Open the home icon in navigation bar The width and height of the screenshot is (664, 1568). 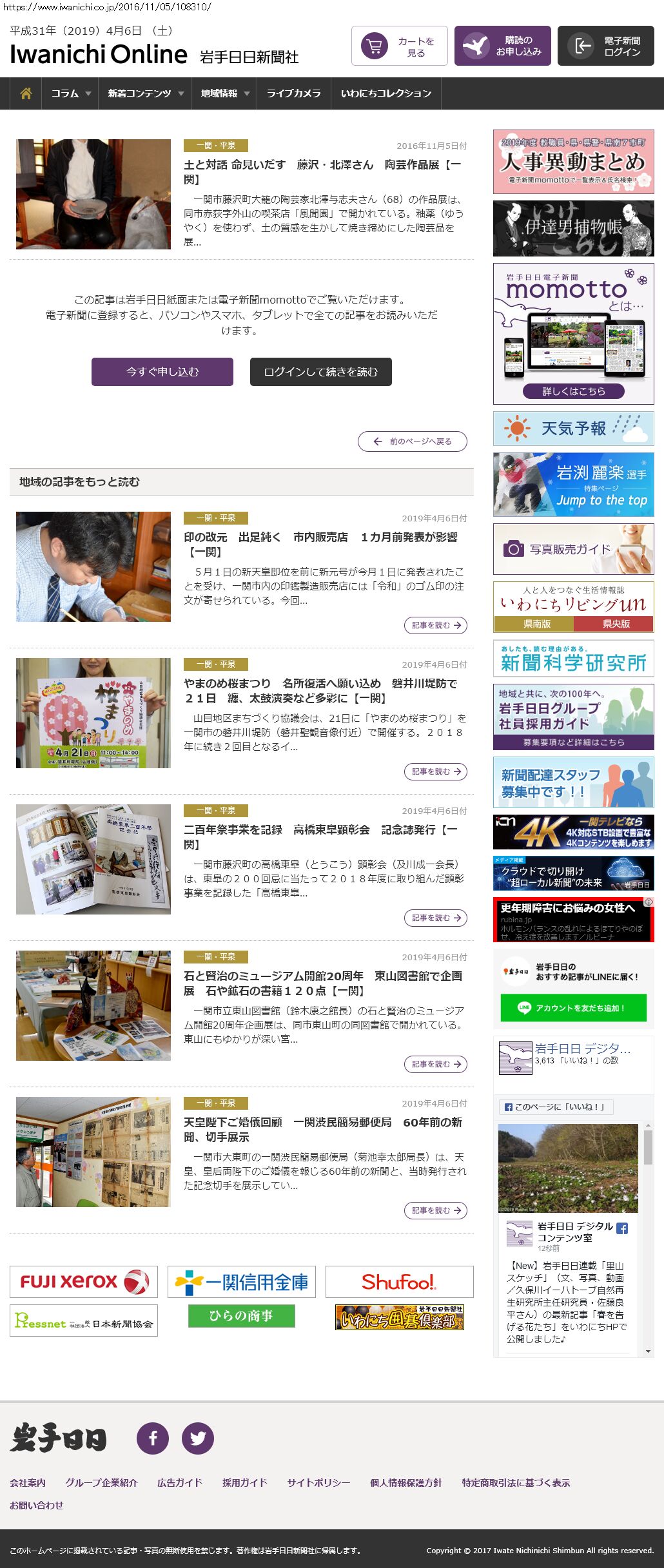[26, 93]
